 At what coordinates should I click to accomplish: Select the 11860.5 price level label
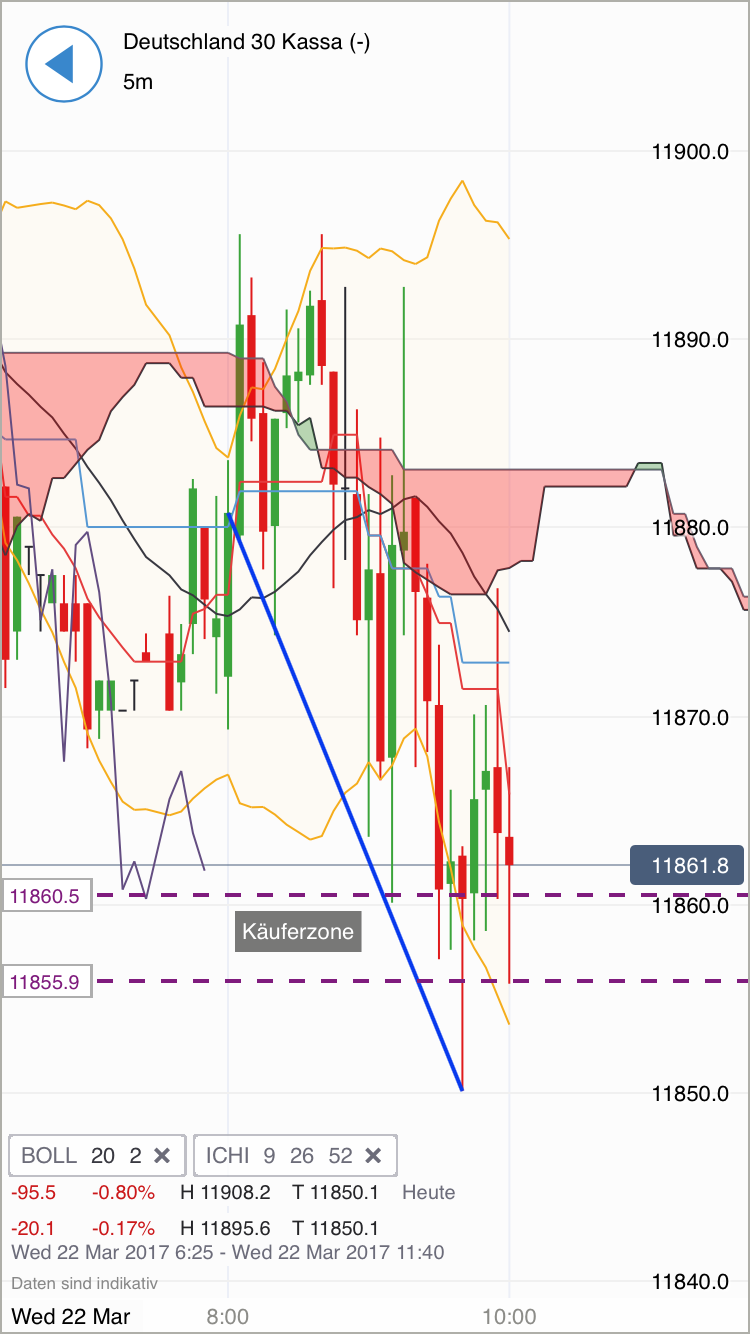[x=47, y=897]
